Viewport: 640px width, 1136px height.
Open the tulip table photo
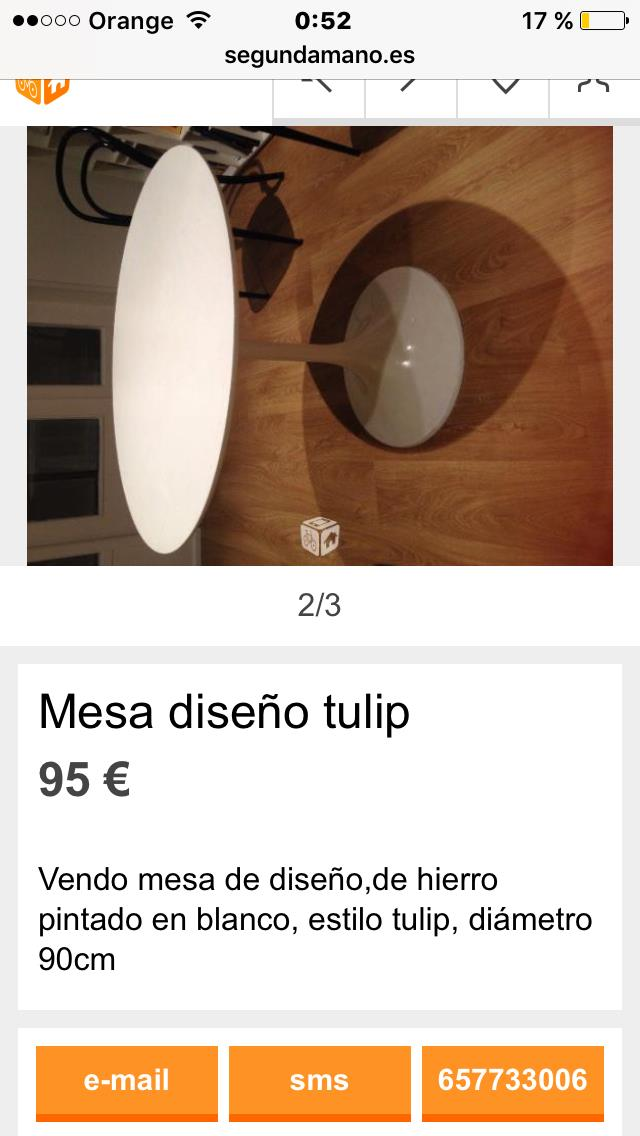(x=319, y=345)
